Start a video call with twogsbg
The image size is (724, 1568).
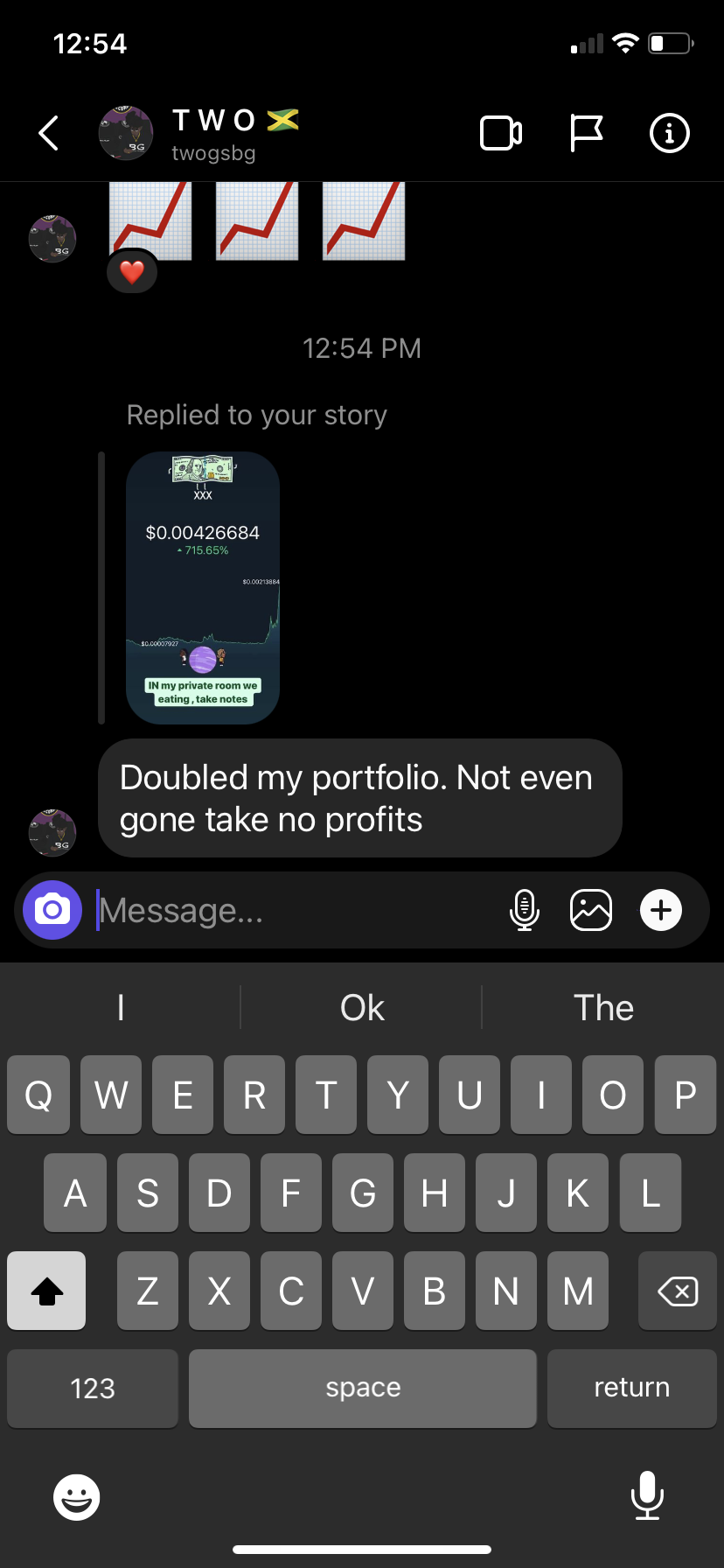(501, 133)
